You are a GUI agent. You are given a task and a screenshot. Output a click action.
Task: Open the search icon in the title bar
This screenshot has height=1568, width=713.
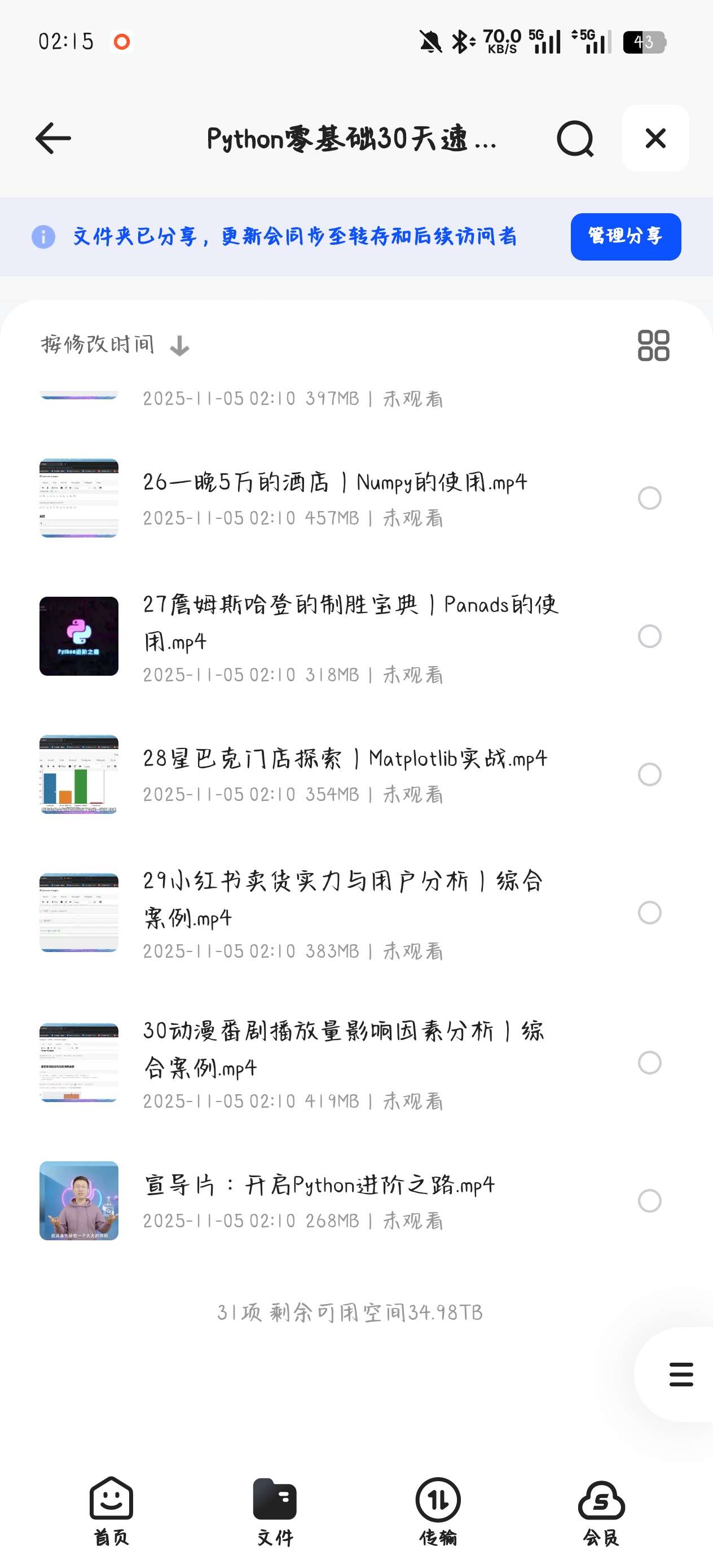575,138
